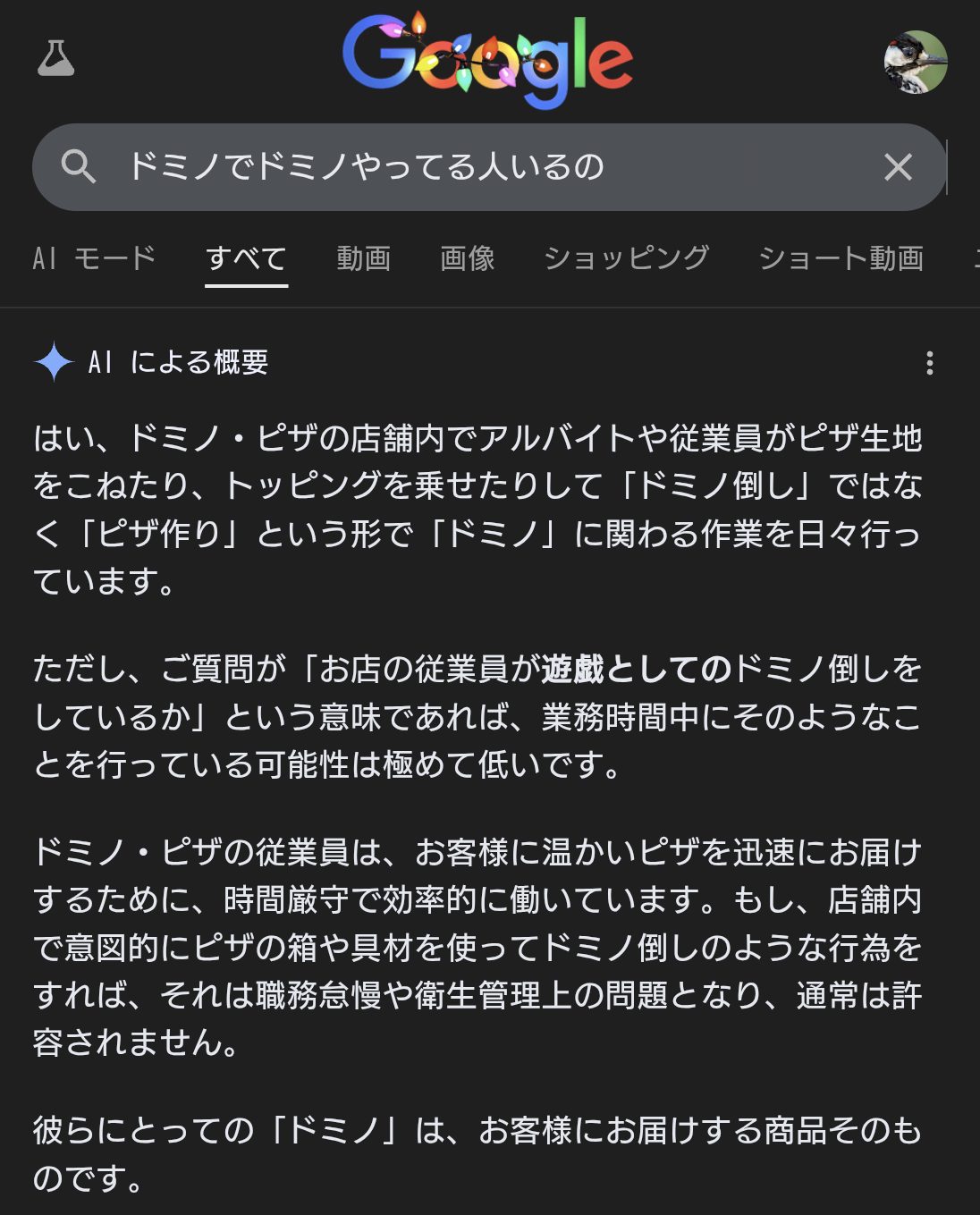Select the すべて tab

[x=246, y=258]
